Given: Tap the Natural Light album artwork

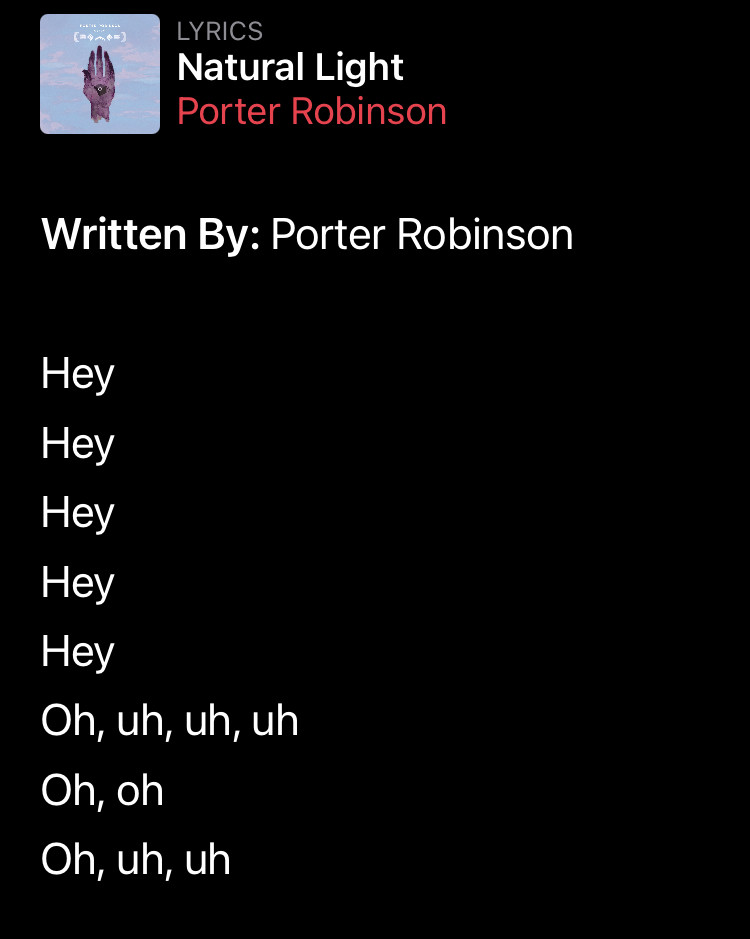Looking at the screenshot, I should pos(100,74).
